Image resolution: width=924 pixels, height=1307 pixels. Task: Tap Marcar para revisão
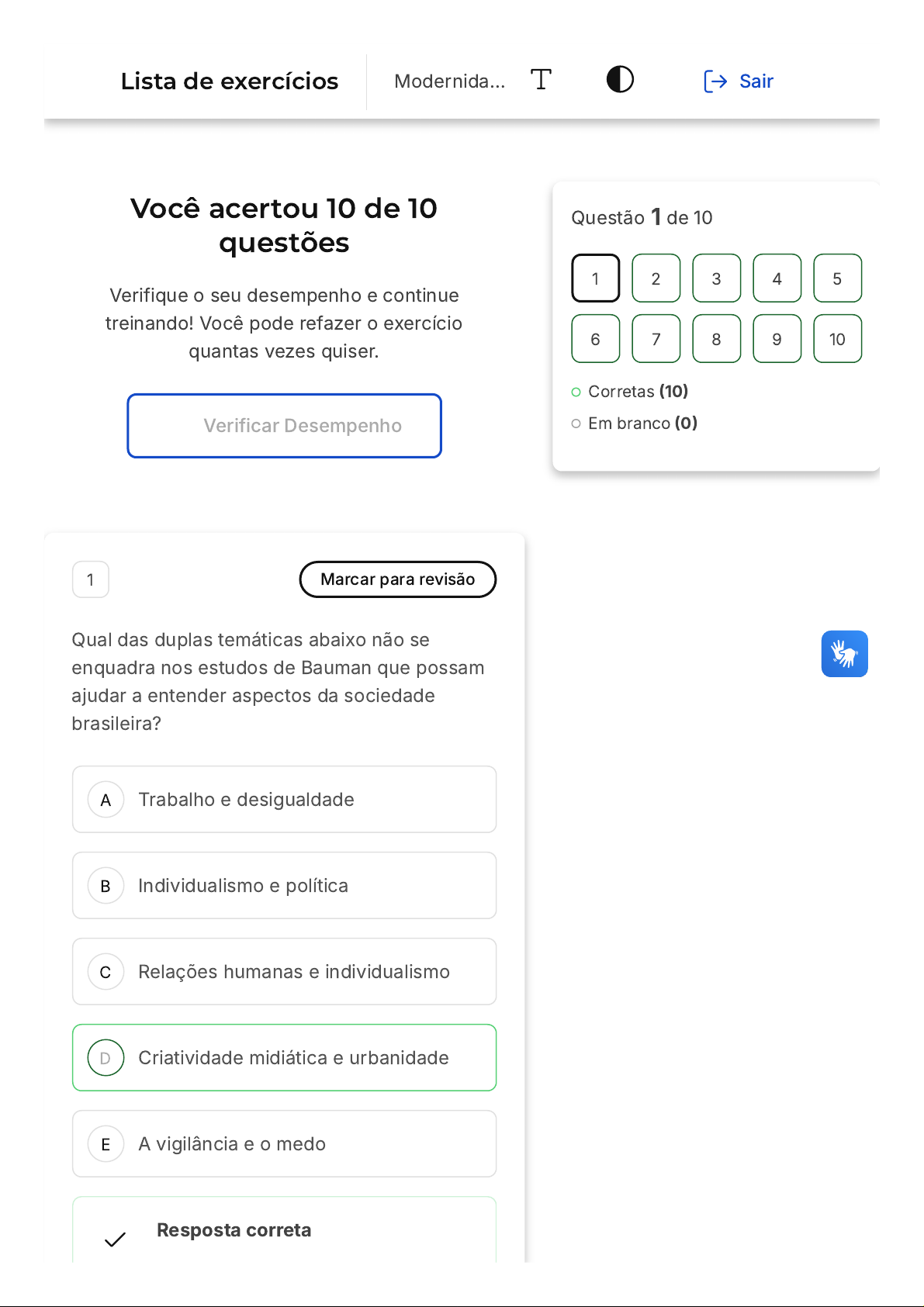click(397, 579)
